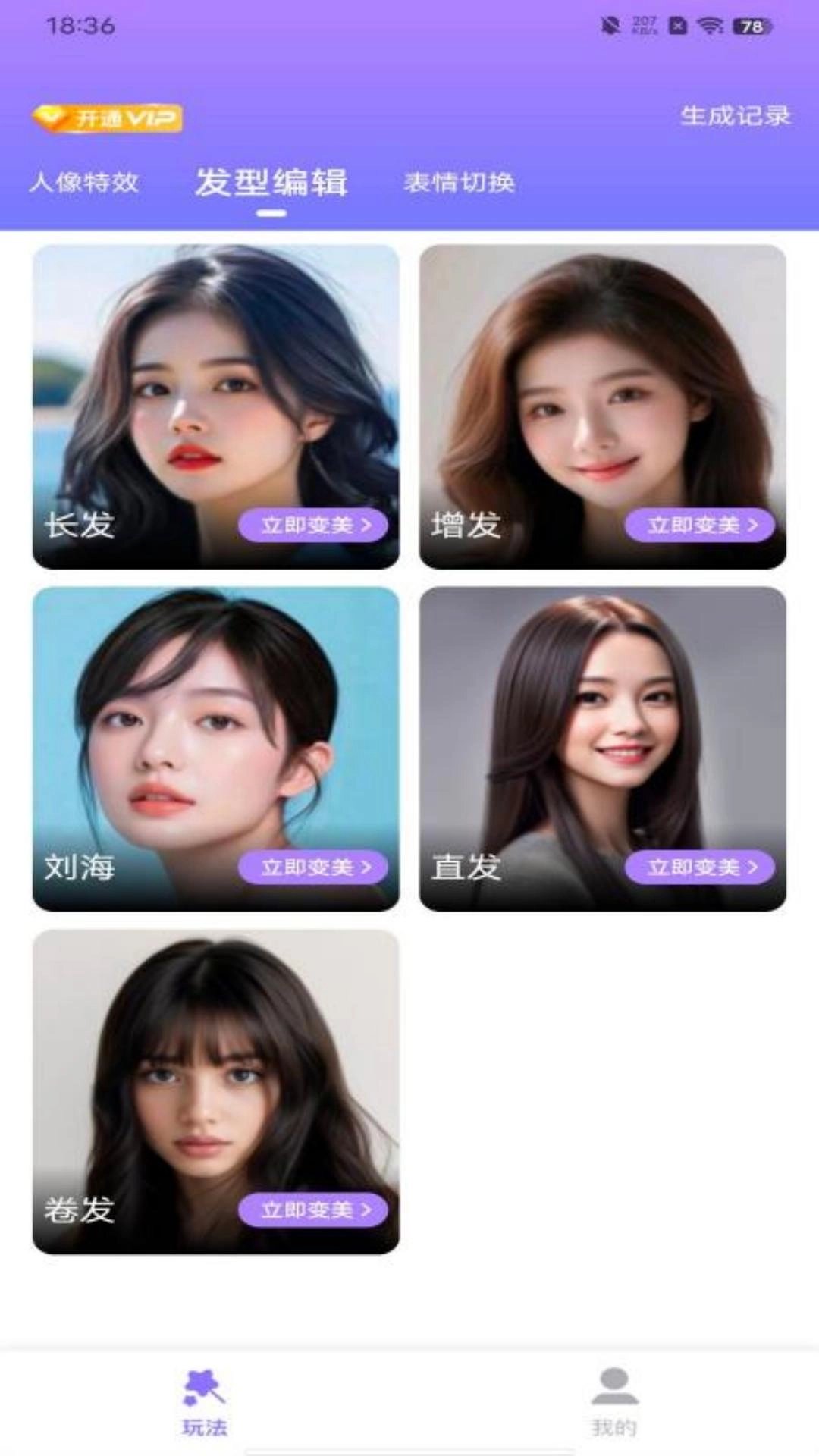Go to the 玩法 bottom tab
Image resolution: width=819 pixels, height=1456 pixels.
point(205,1402)
